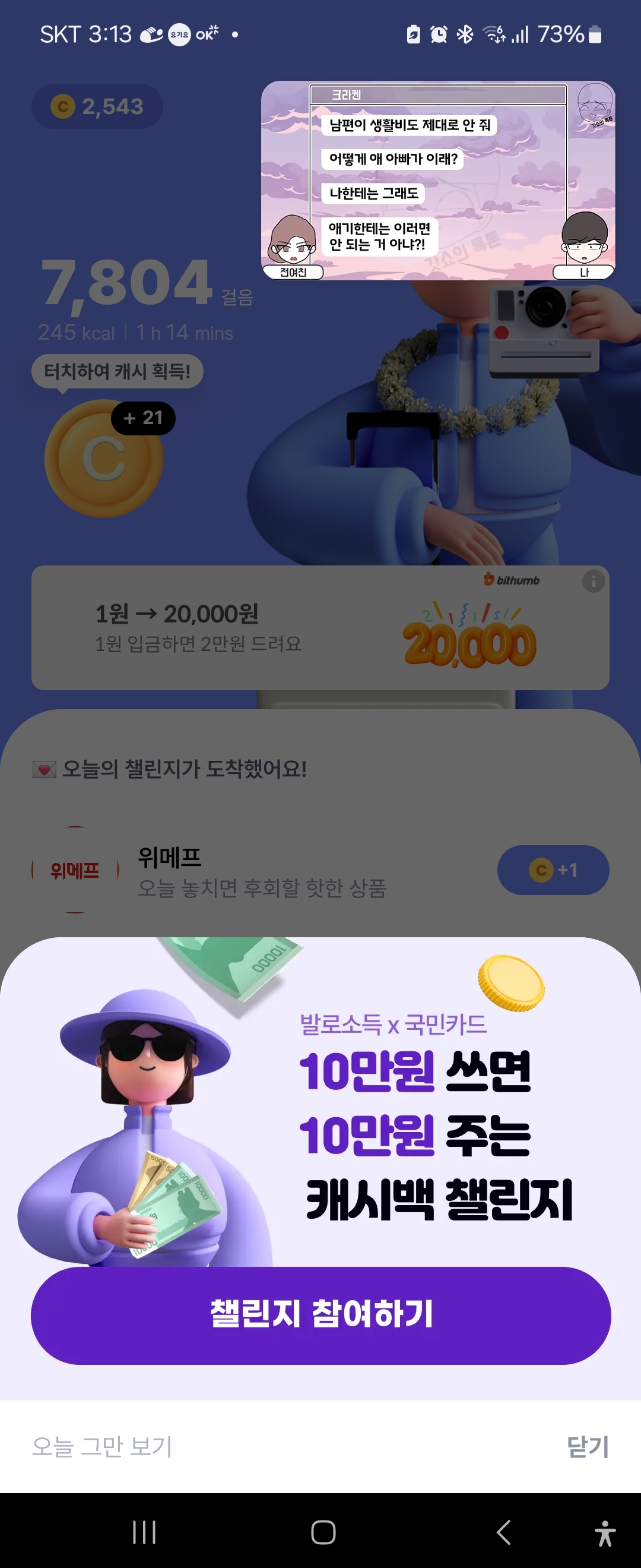Dismiss the popup with 닫기

(587, 1446)
